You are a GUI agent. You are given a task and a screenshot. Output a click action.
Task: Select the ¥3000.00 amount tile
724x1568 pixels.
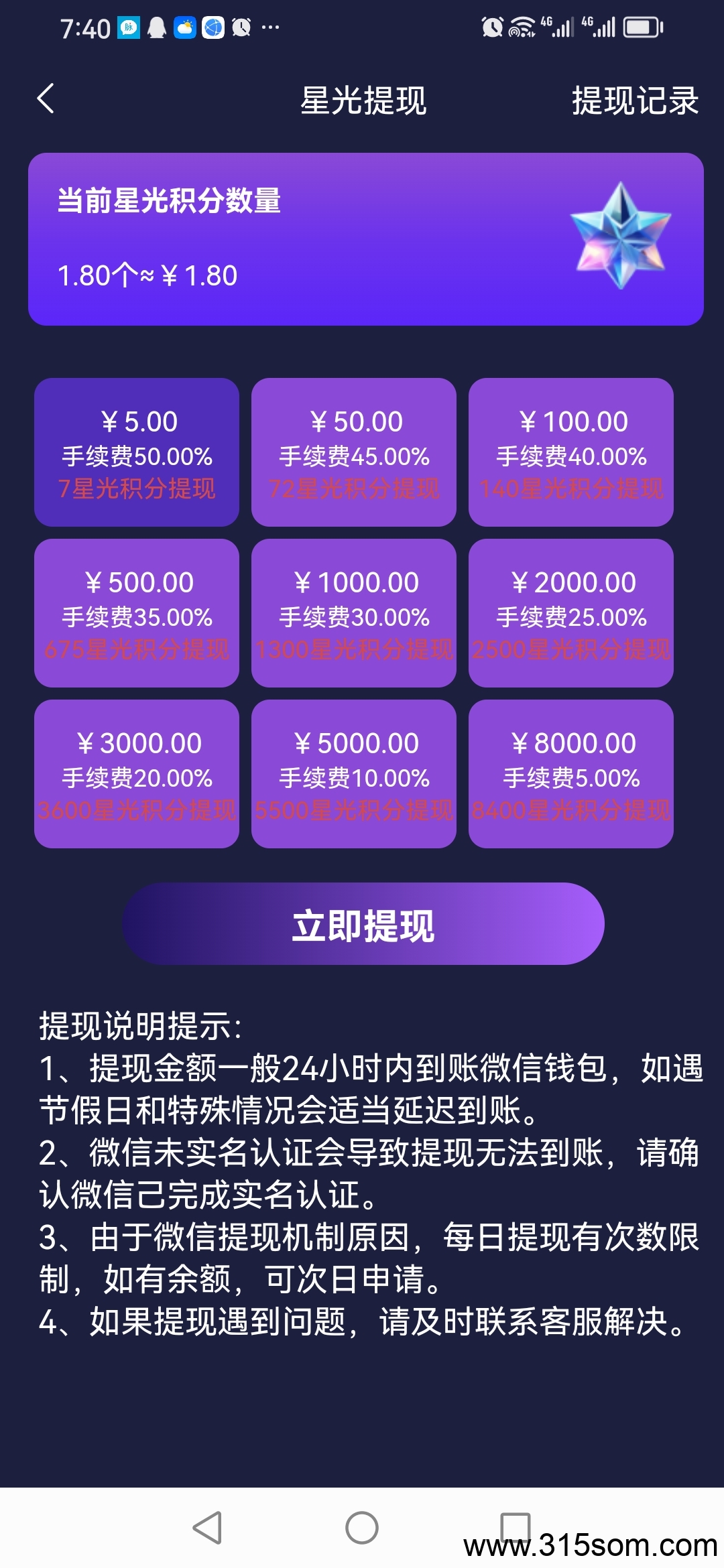click(137, 774)
